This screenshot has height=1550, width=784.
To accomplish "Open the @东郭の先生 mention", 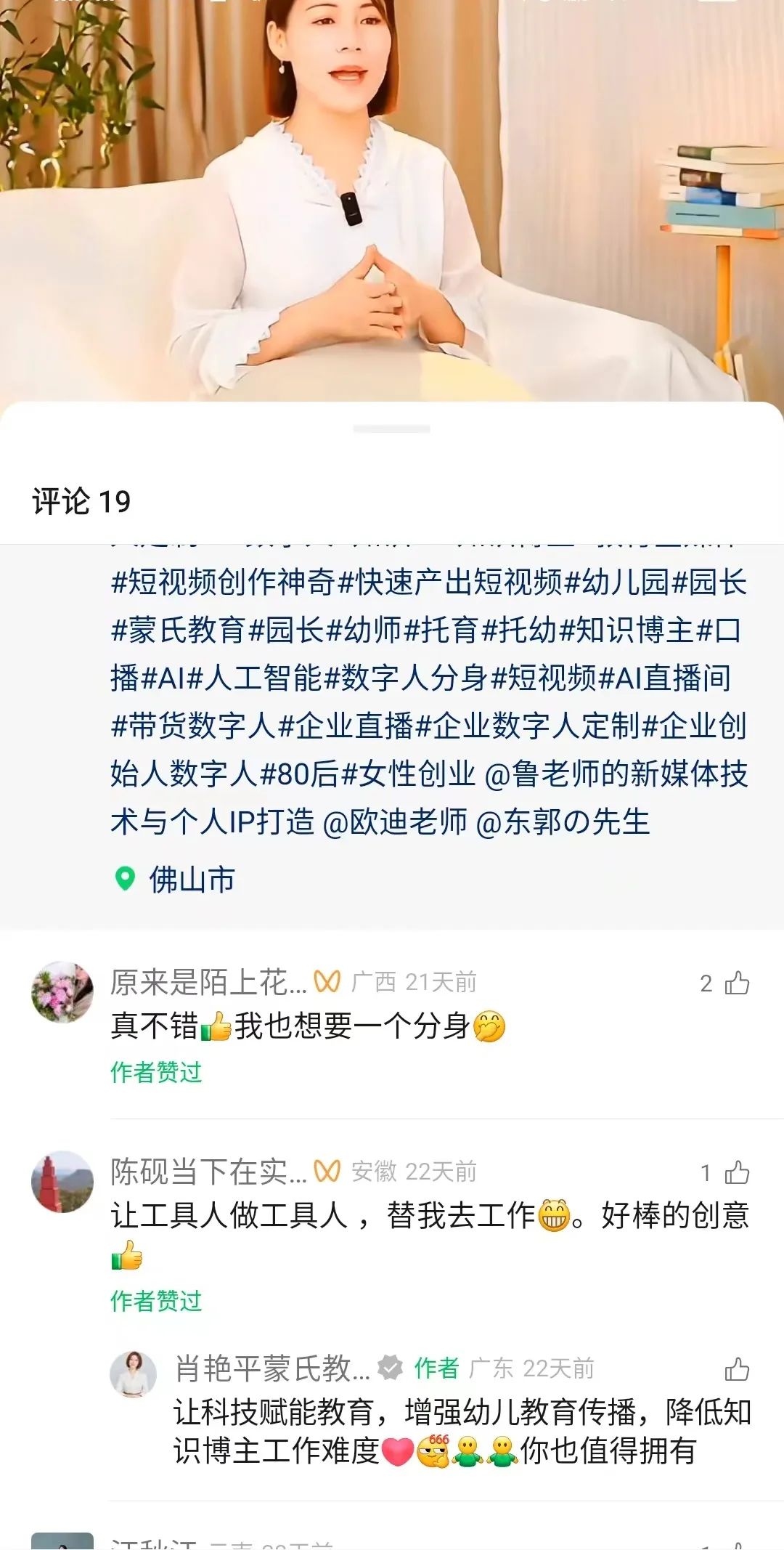I will coord(563,822).
